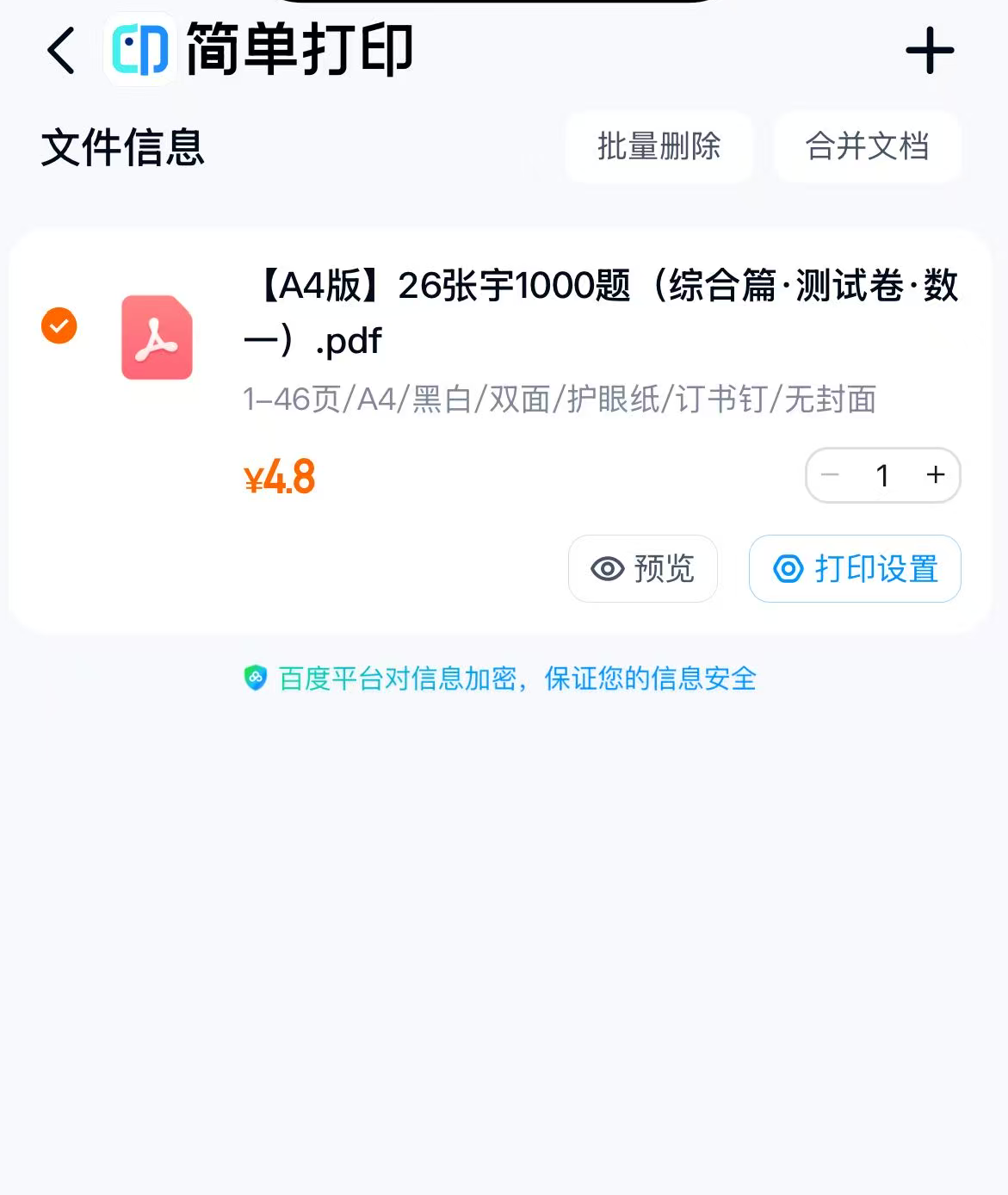Uncheck the selected PDF file

coord(59,325)
